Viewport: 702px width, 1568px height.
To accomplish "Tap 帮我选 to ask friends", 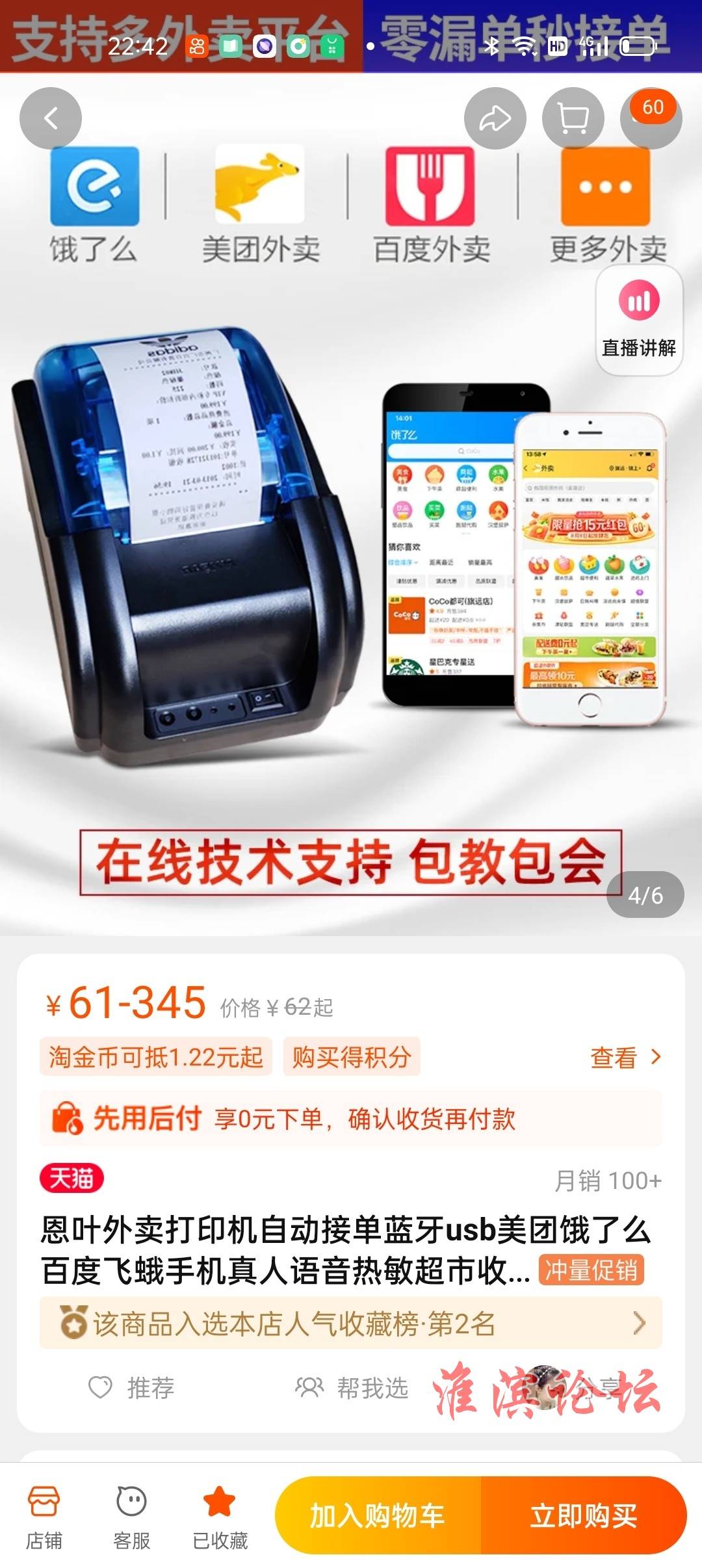I will (x=352, y=1388).
